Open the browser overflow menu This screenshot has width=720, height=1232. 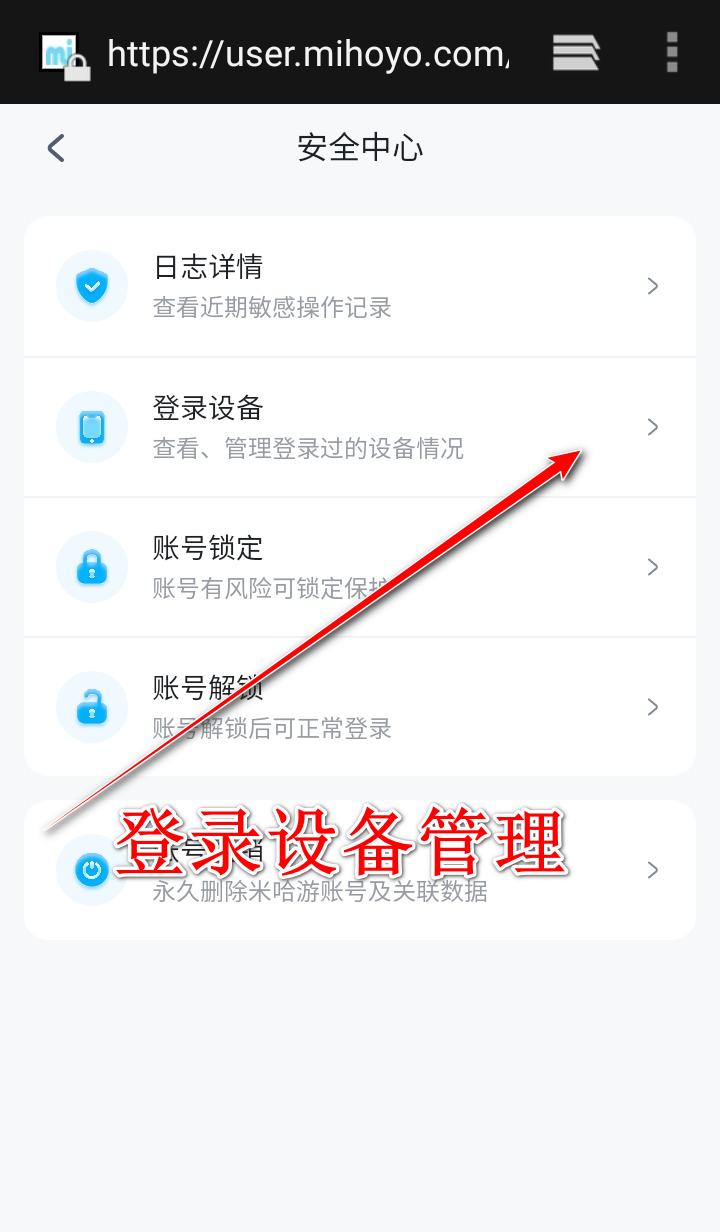672,52
